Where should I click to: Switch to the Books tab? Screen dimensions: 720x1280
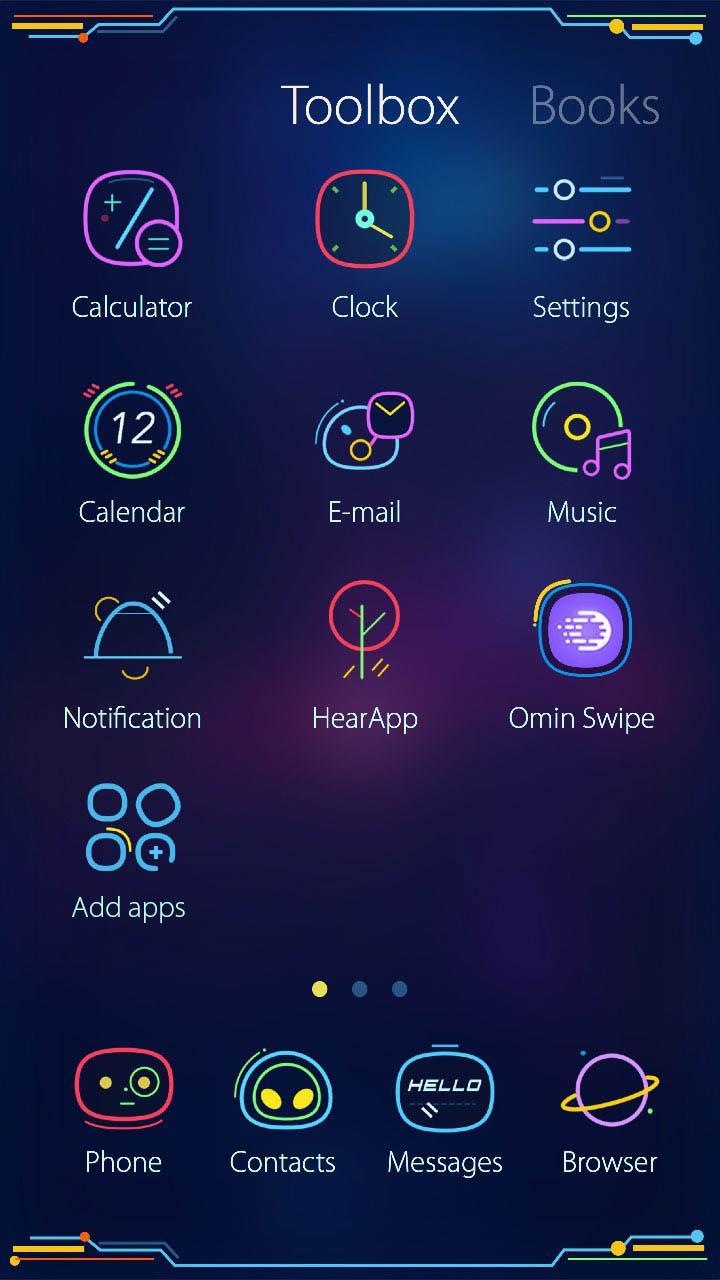click(x=594, y=106)
